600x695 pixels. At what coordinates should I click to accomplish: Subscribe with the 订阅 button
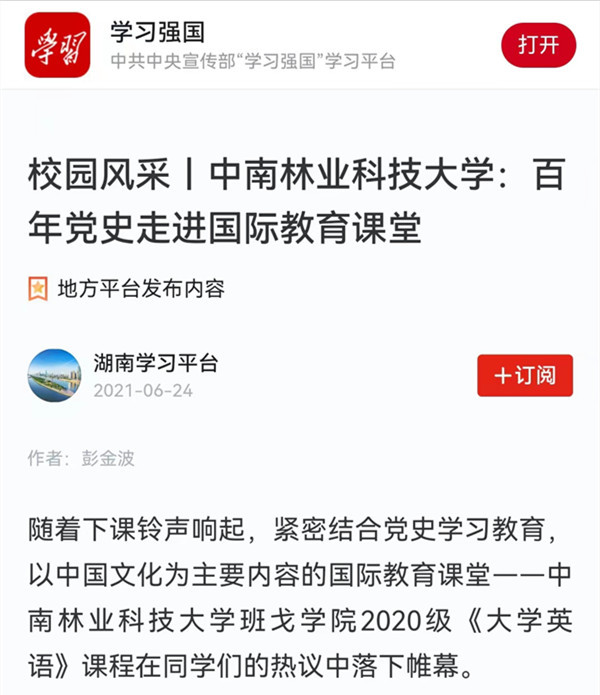click(524, 375)
